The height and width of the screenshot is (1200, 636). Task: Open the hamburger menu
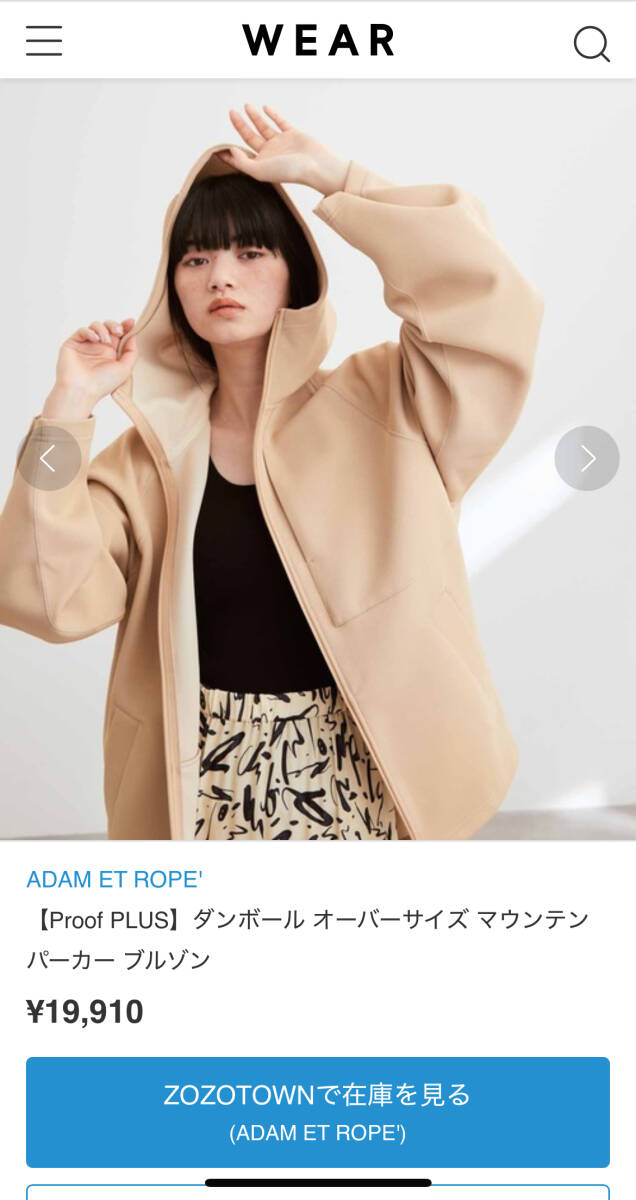(x=44, y=41)
